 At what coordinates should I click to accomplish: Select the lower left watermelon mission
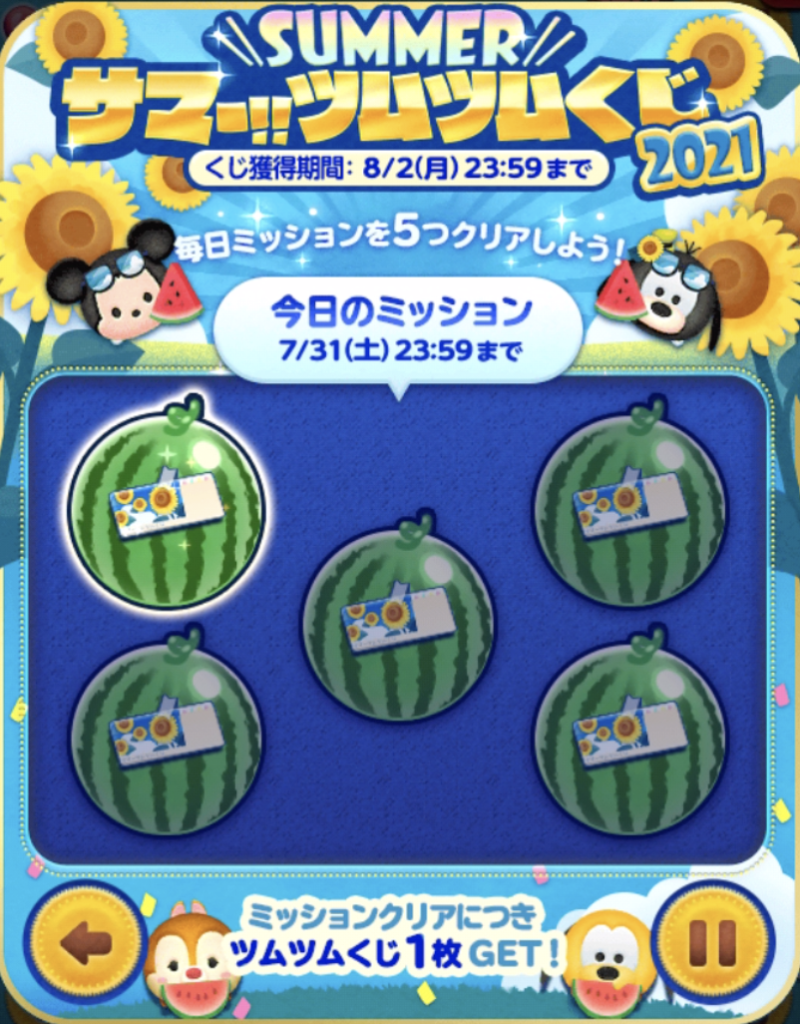[x=166, y=738]
